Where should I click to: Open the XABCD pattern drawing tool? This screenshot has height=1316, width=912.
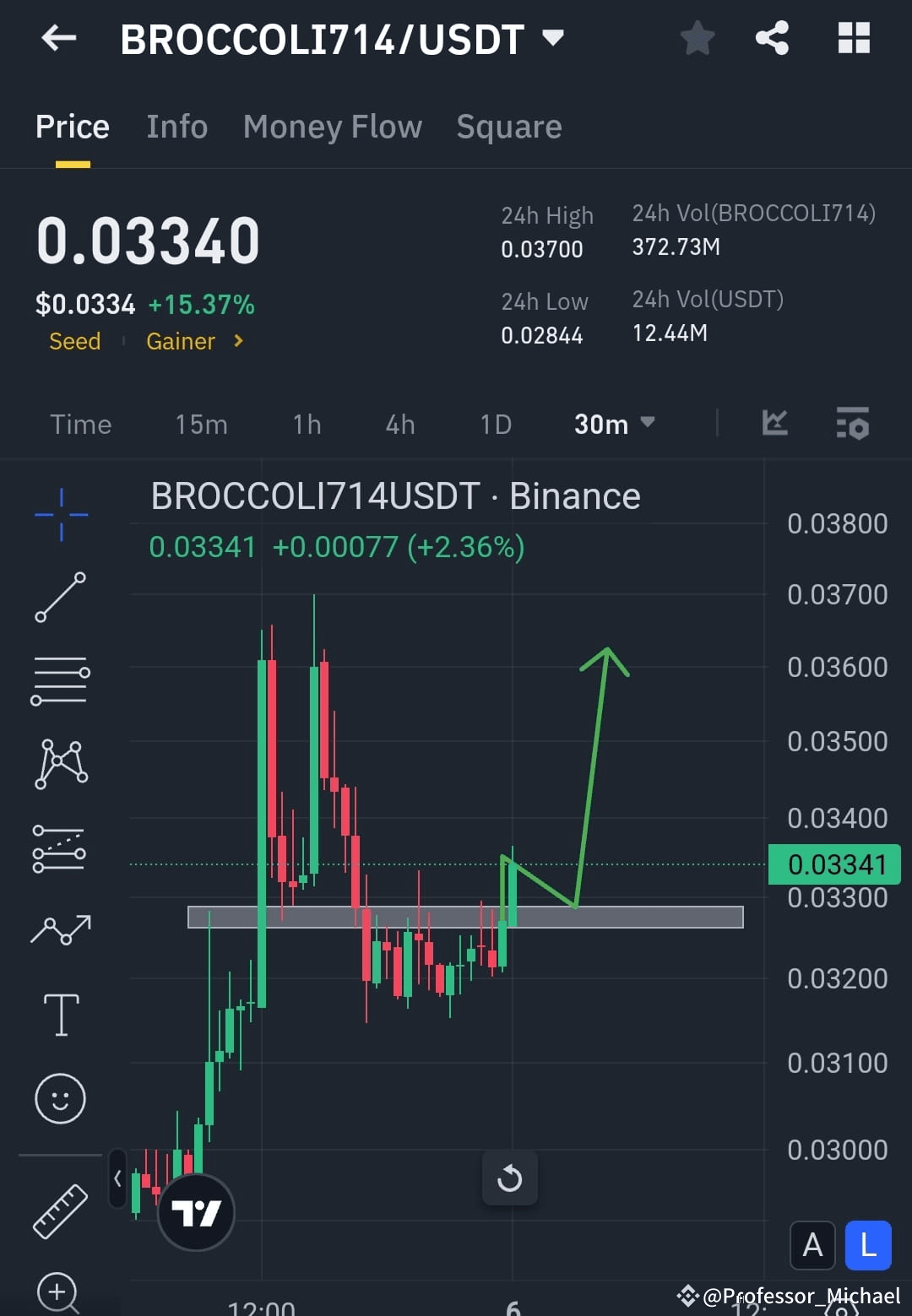click(x=60, y=762)
